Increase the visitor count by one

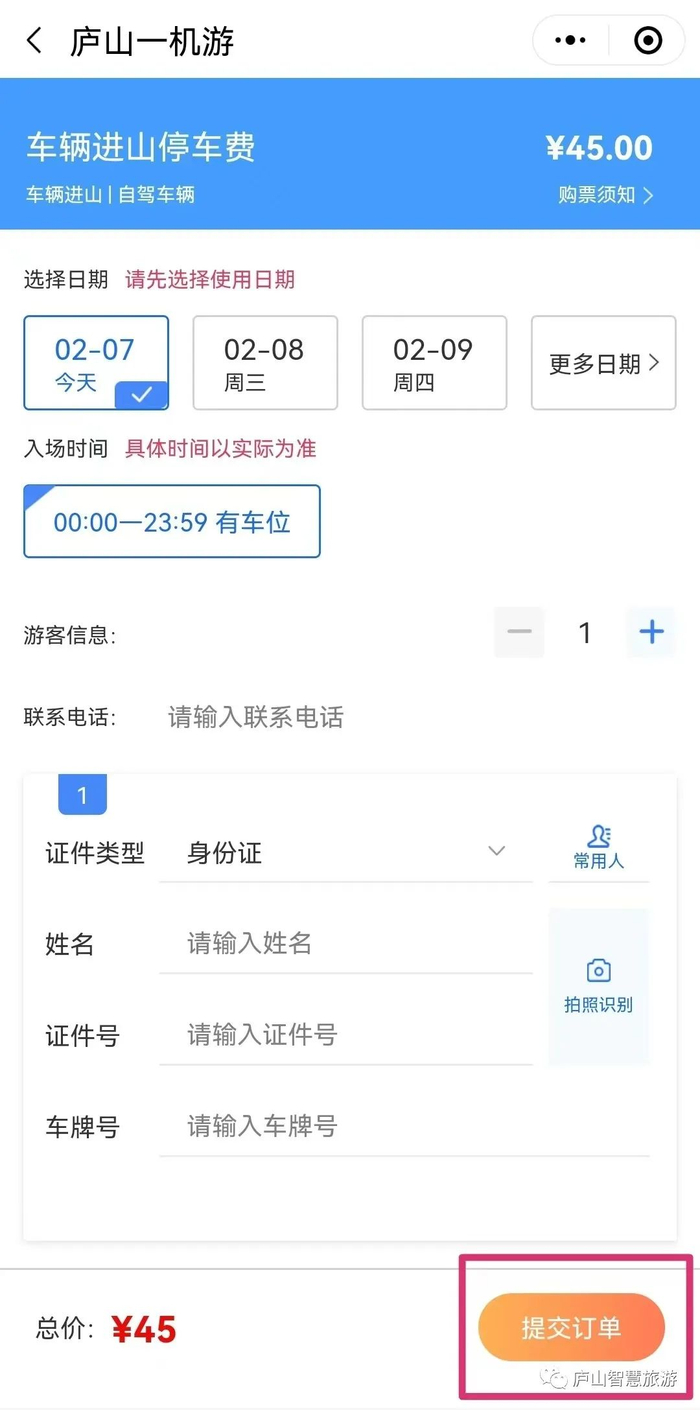(651, 632)
